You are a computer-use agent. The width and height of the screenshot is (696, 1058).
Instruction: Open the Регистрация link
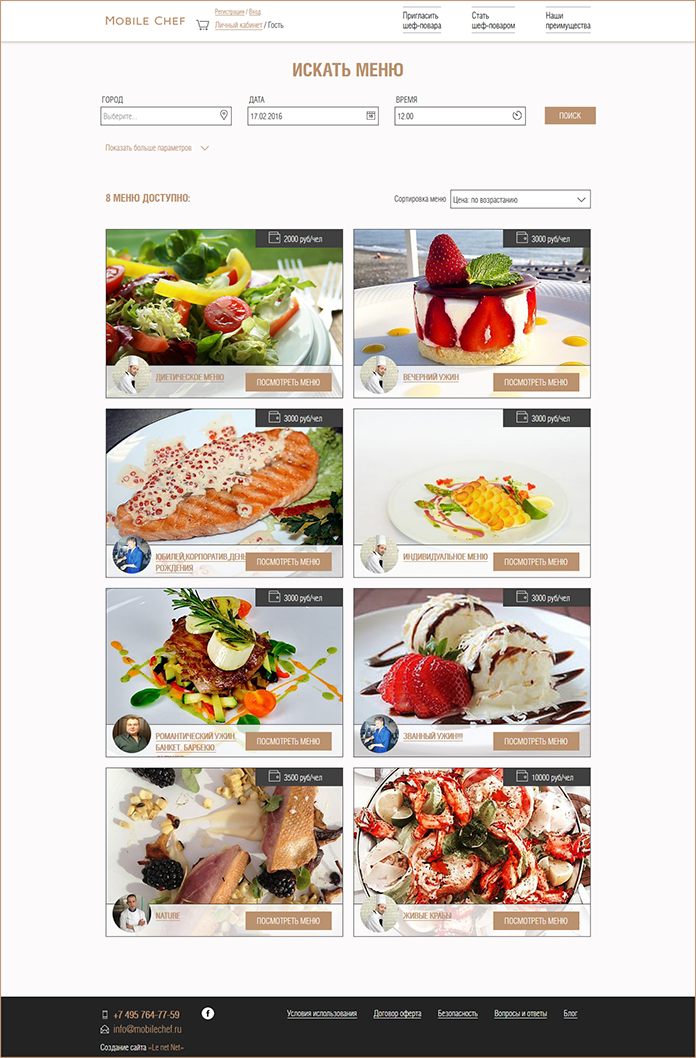click(229, 12)
